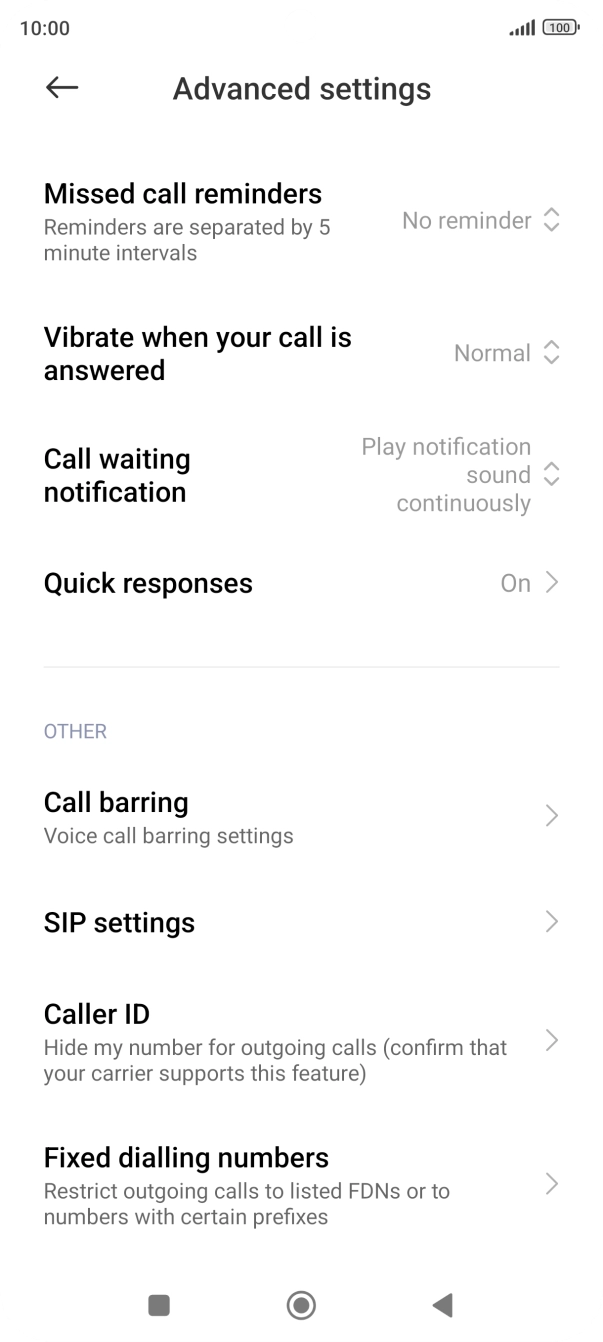Open Fixed dialling numbers
The width and height of the screenshot is (603, 1342).
point(301,1186)
